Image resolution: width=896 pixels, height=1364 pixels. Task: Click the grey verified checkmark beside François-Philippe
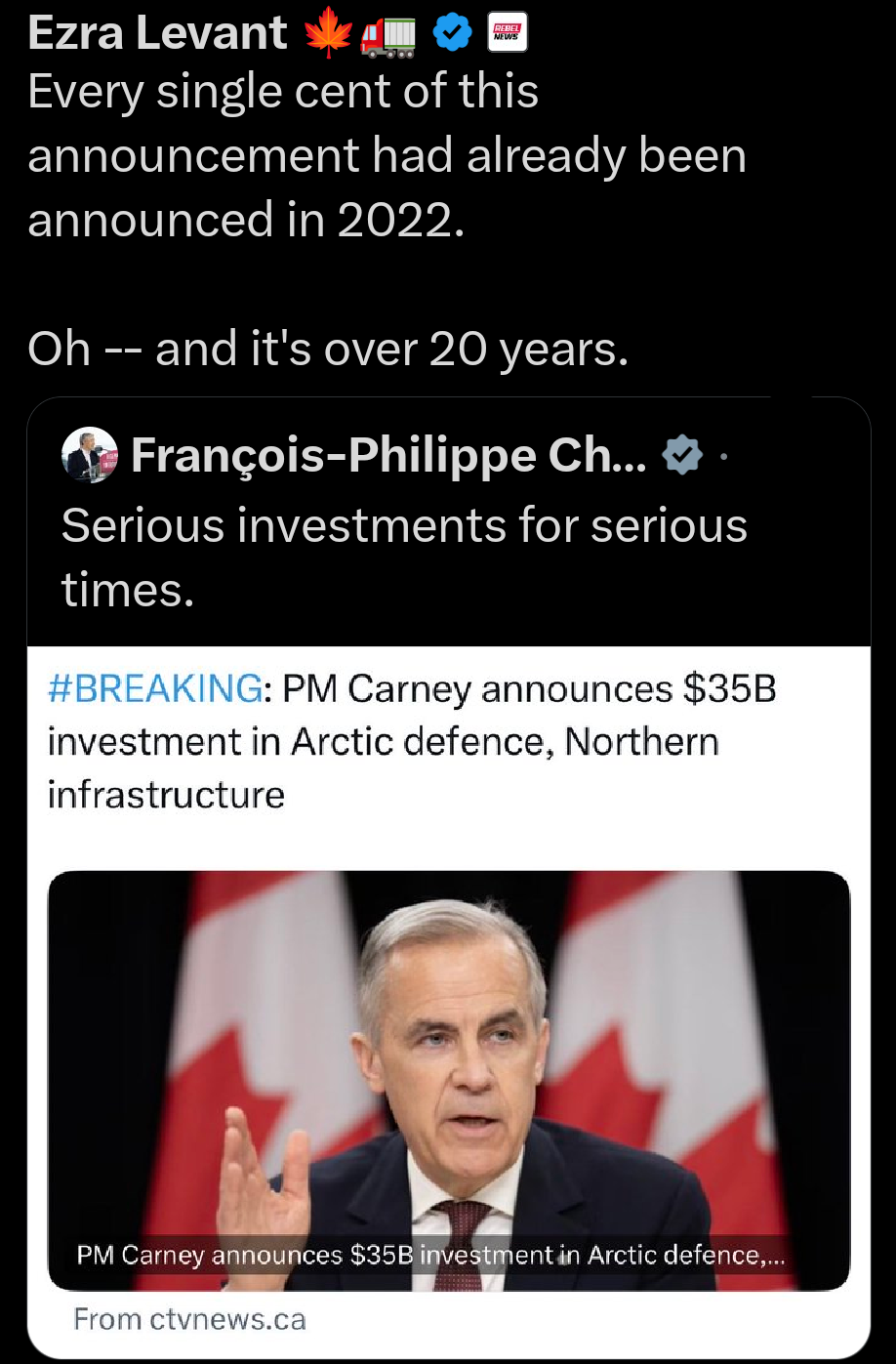683,454
